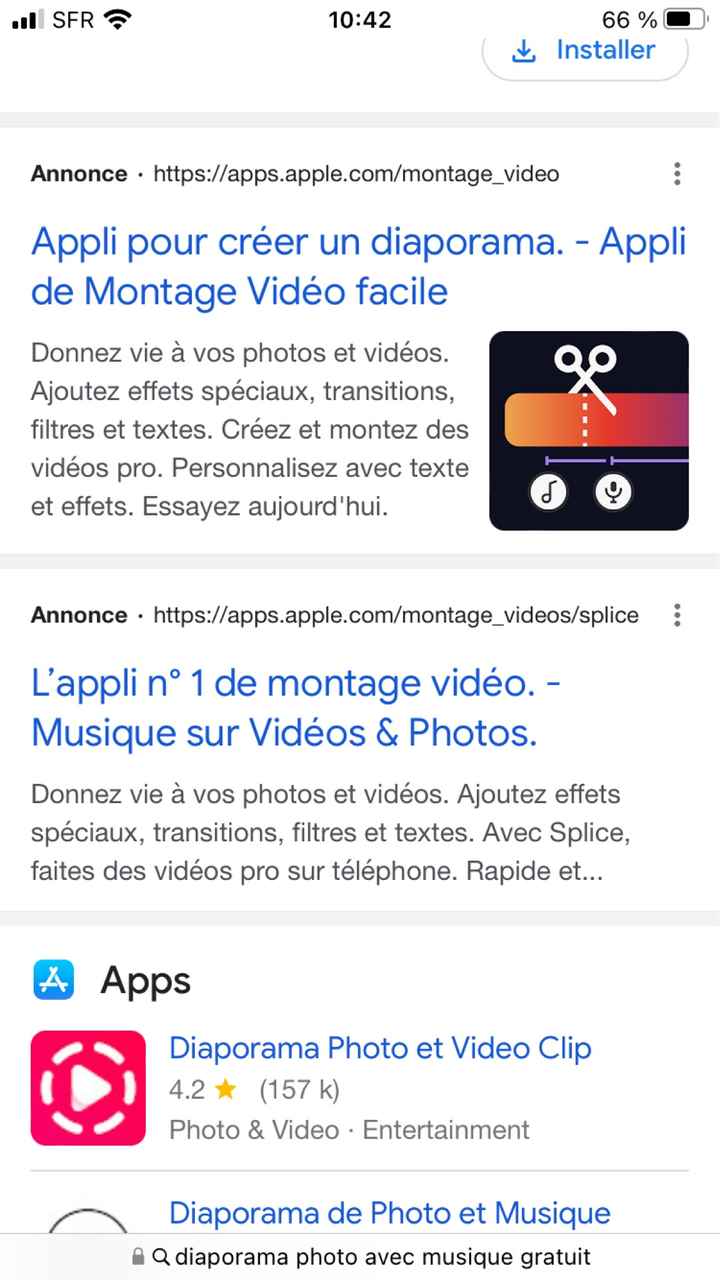Open Diaporama Photo et Video Clip app
The width and height of the screenshot is (720, 1280).
380,1048
